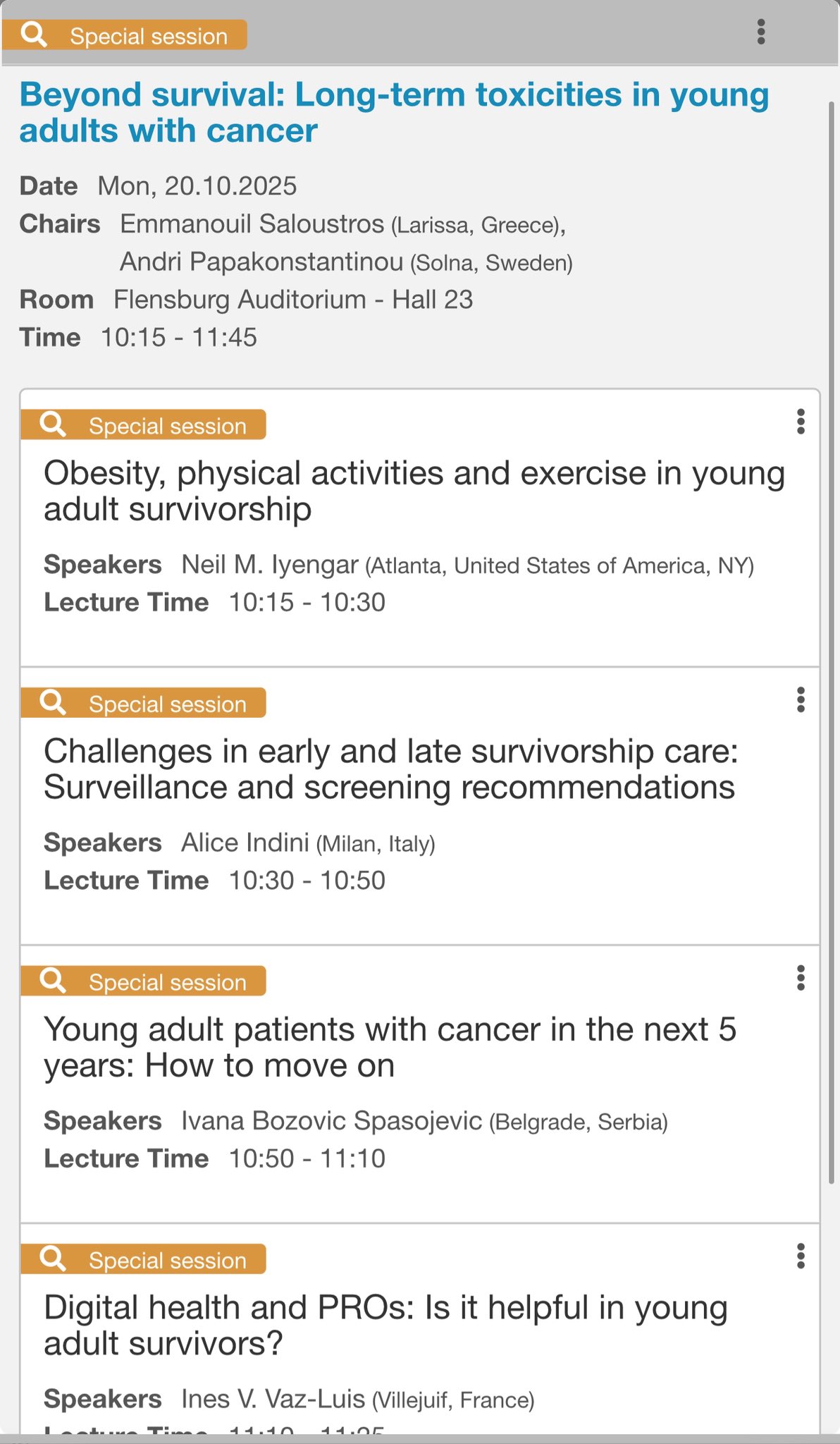
Task: Tap the top orange Special session tag
Action: coord(125,35)
